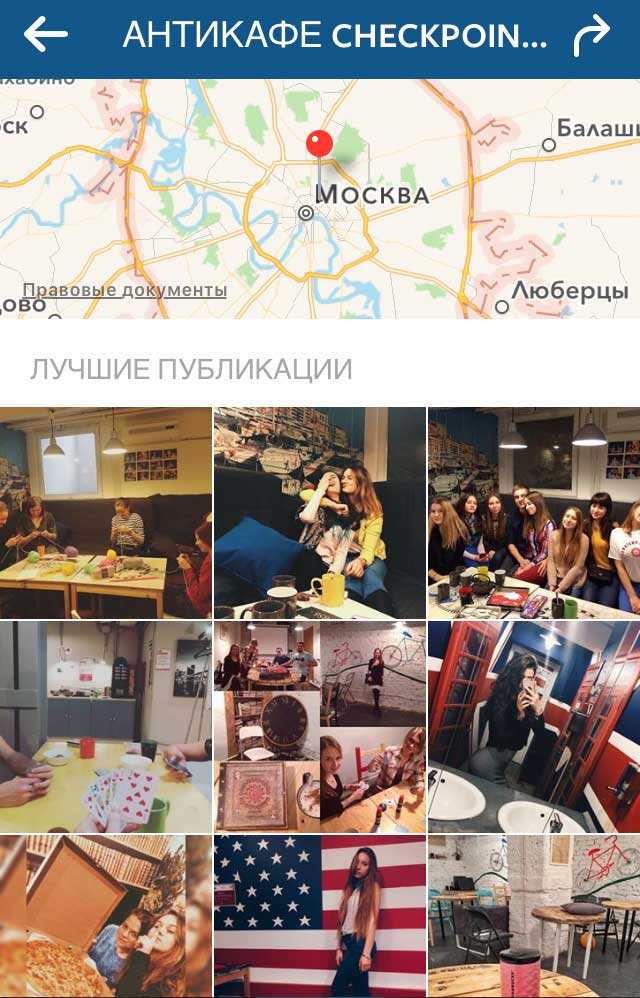Share this location page
This screenshot has height=998, width=640.
pyautogui.click(x=591, y=37)
